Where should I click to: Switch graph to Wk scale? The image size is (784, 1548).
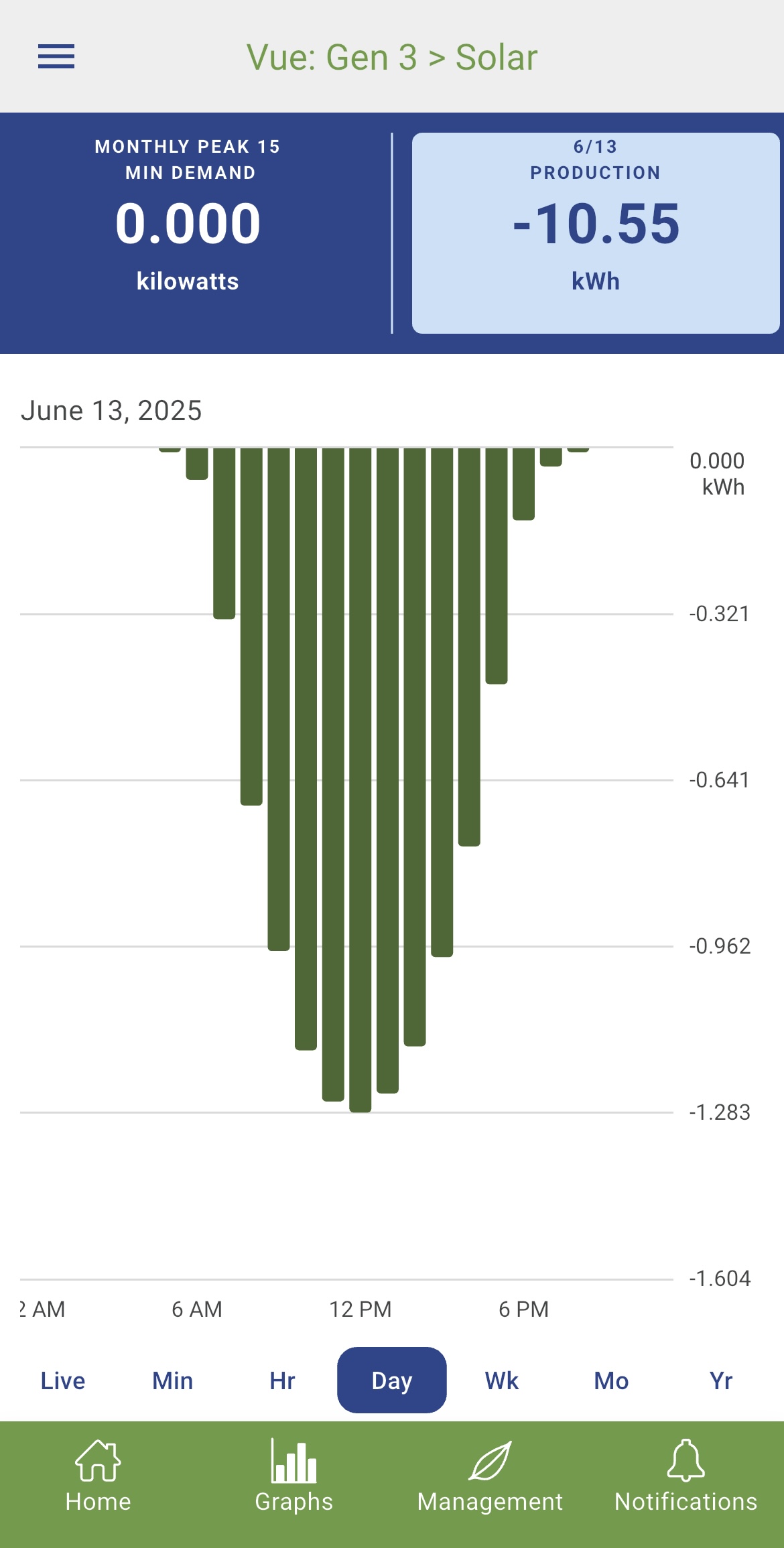(502, 1380)
